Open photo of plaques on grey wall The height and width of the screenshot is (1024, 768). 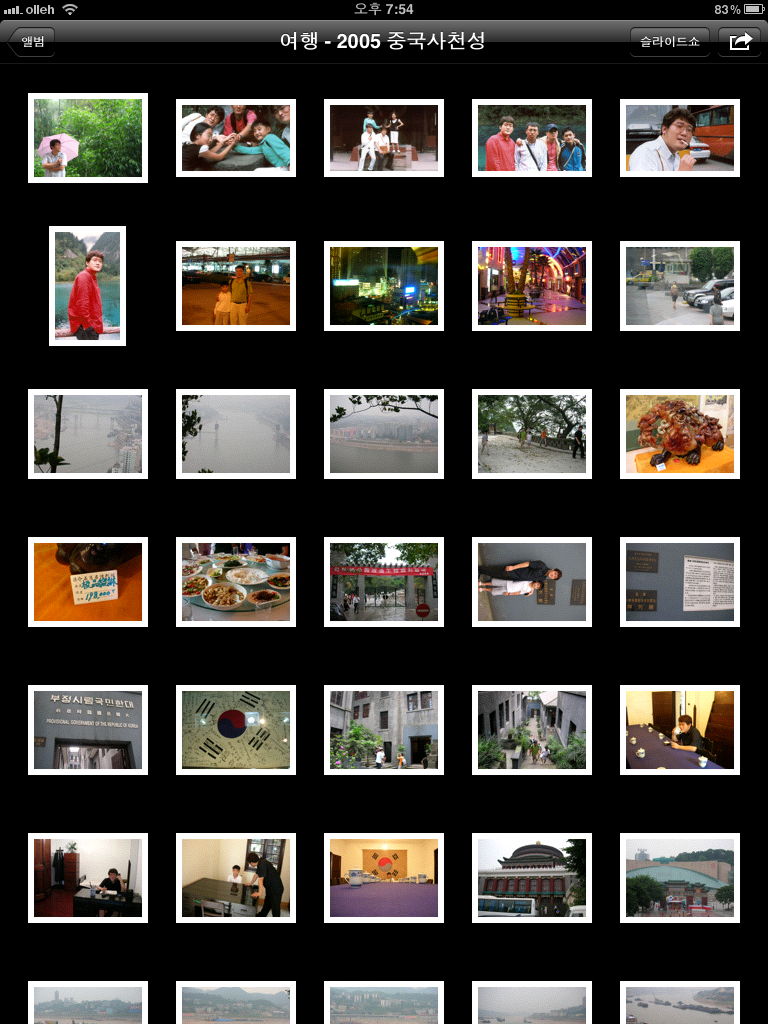pos(680,582)
